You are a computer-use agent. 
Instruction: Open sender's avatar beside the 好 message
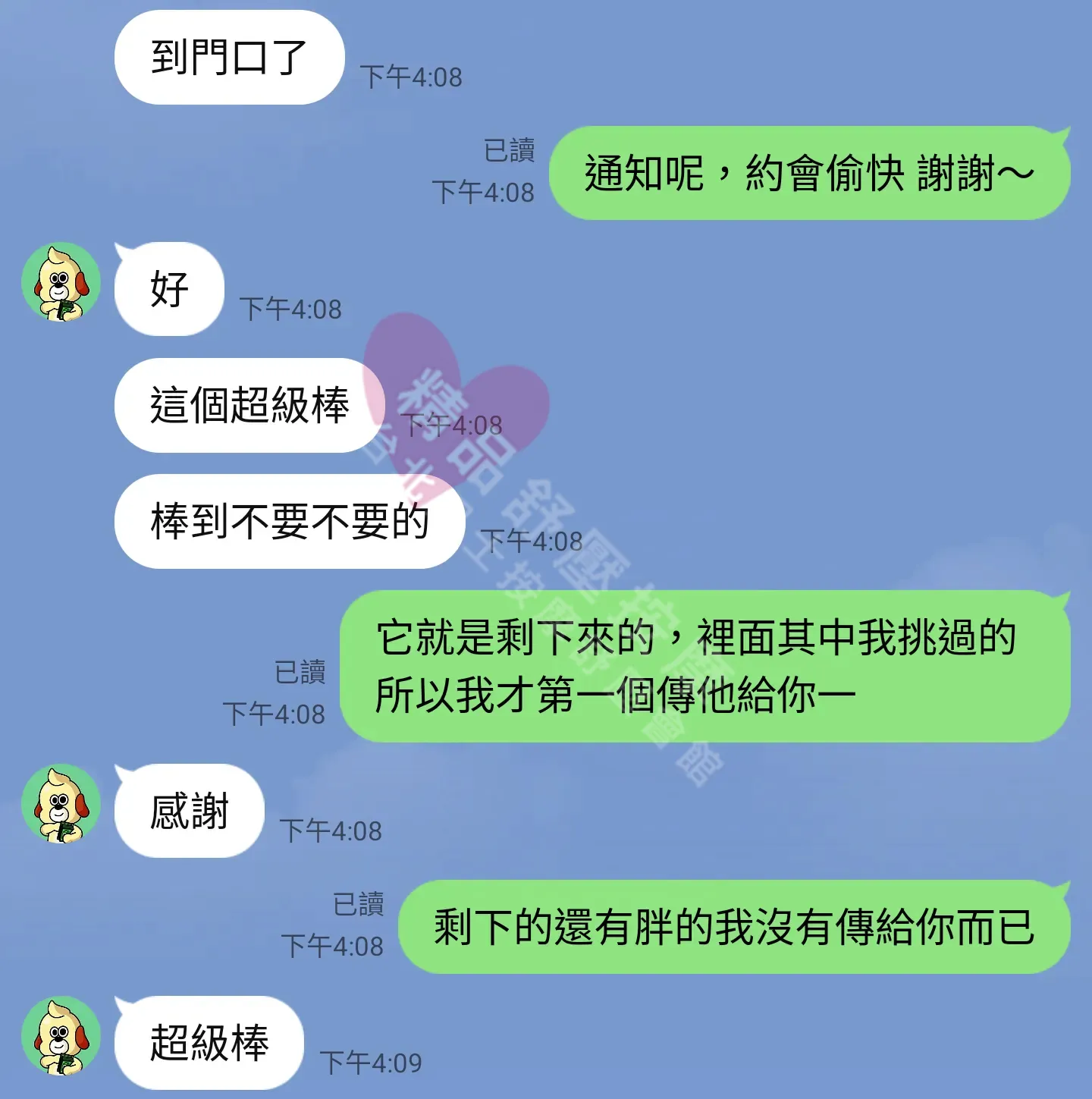pyautogui.click(x=61, y=282)
